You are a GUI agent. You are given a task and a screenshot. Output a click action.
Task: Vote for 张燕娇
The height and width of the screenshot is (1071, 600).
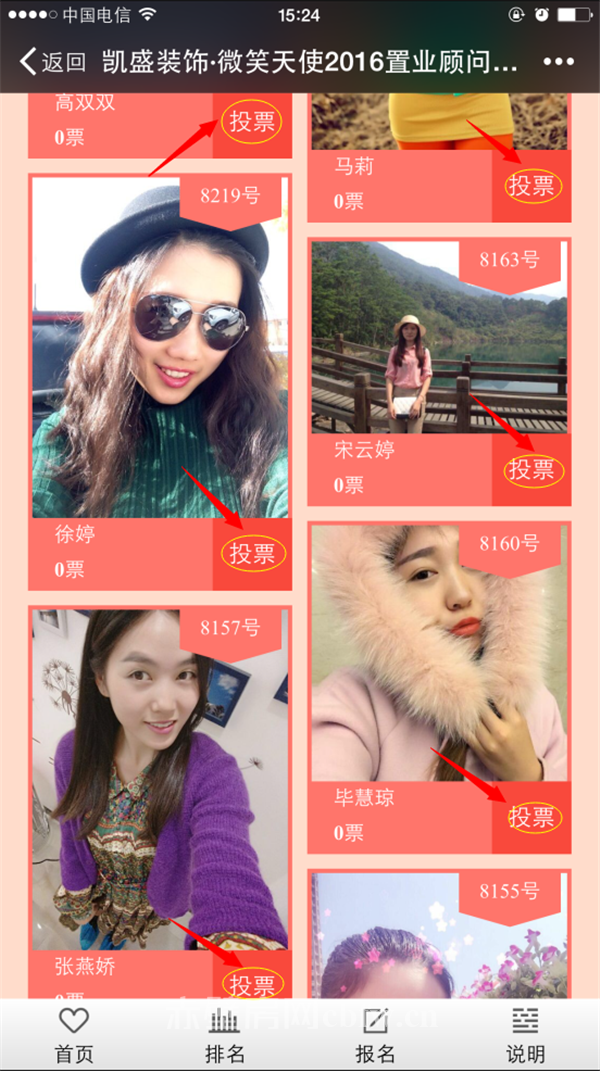[253, 985]
